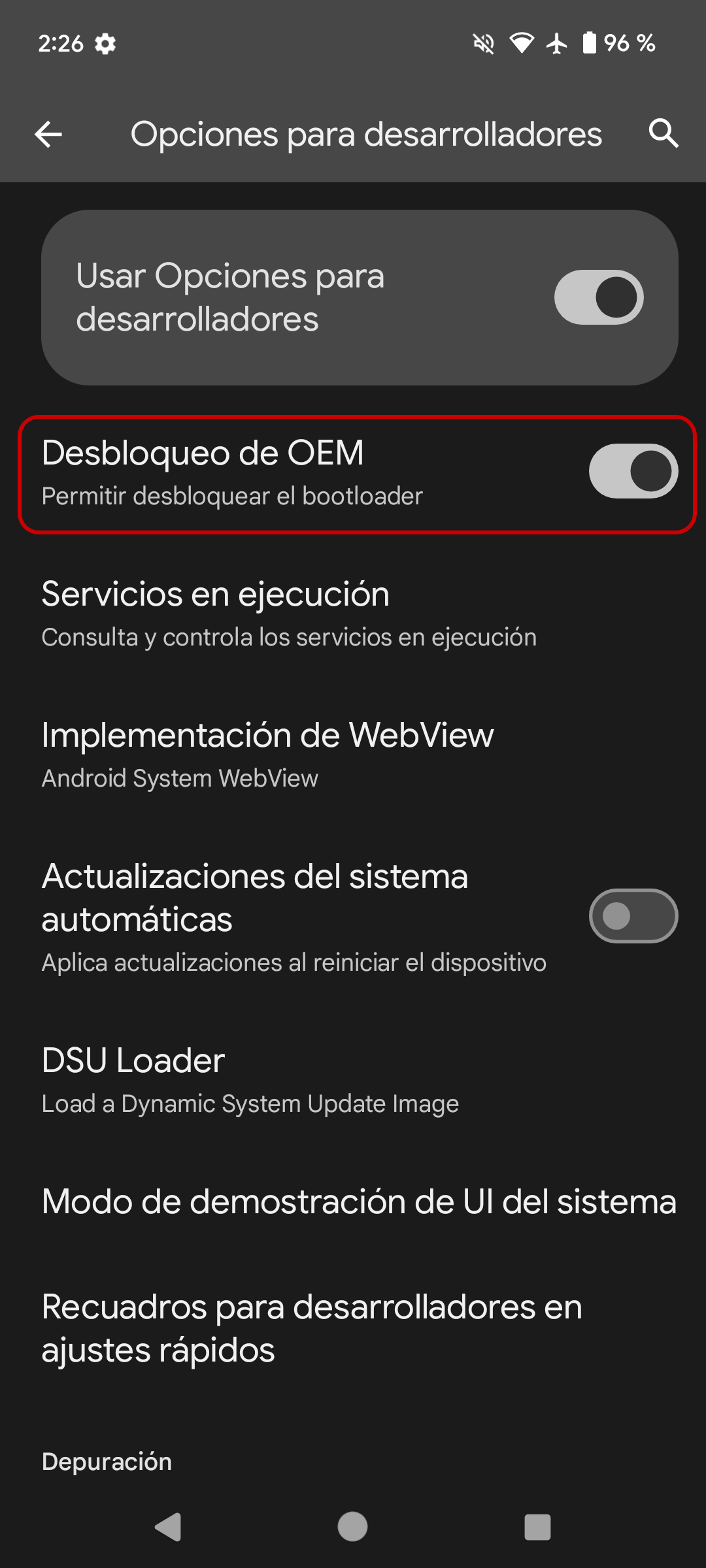Show recent apps with the square button

pyautogui.click(x=537, y=1527)
